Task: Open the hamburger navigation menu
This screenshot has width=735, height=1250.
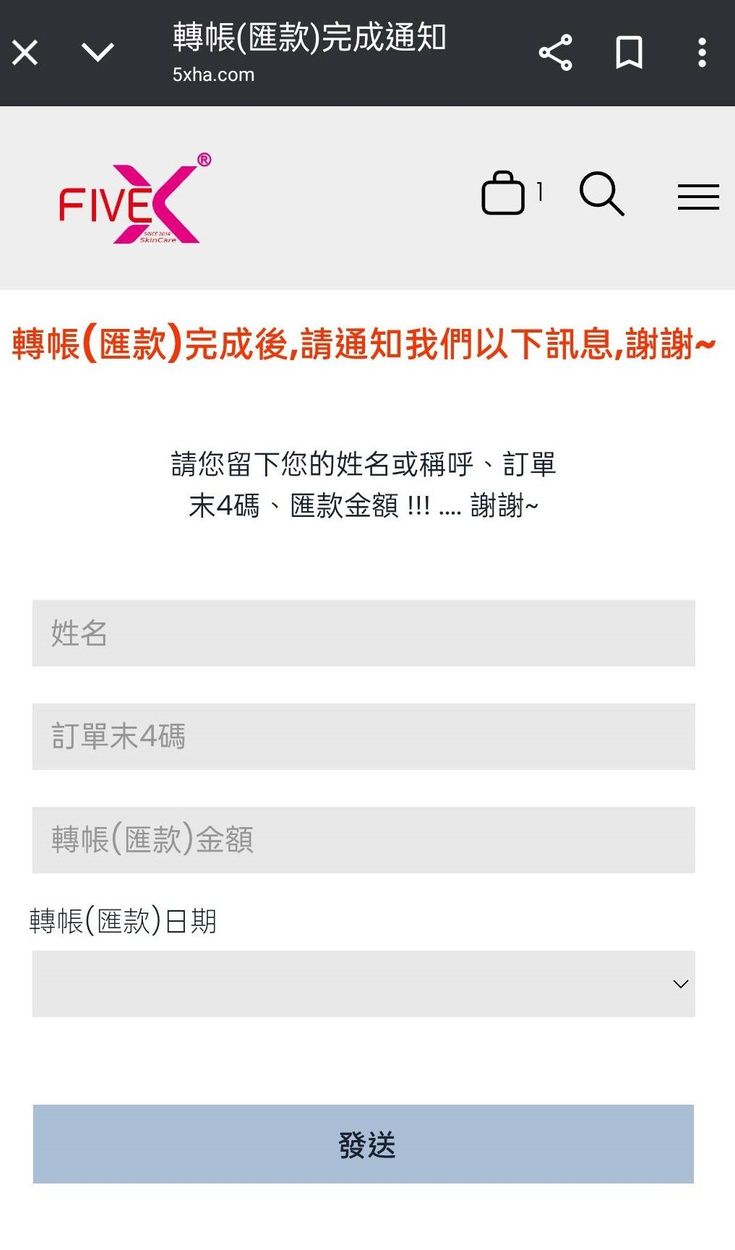Action: (698, 197)
